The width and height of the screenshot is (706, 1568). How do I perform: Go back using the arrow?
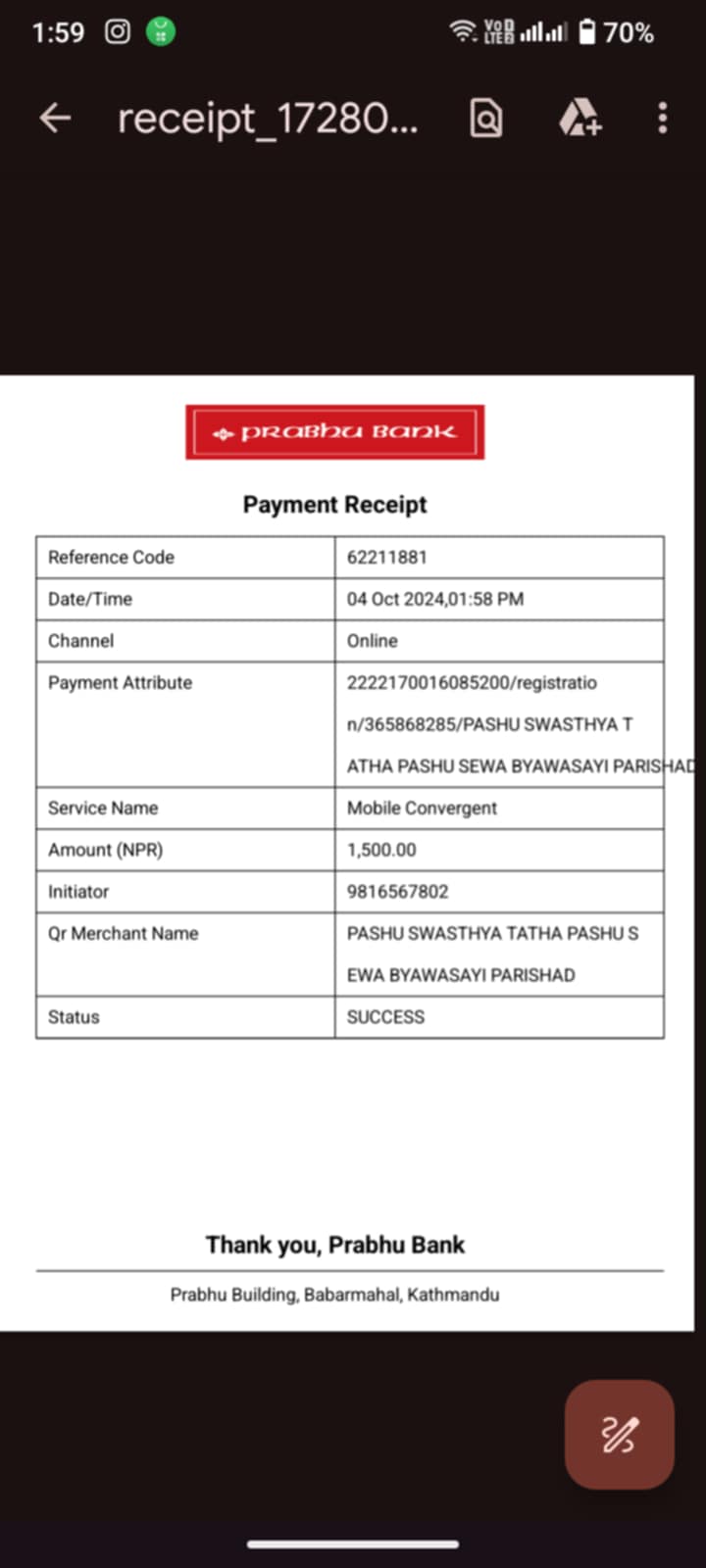point(56,119)
